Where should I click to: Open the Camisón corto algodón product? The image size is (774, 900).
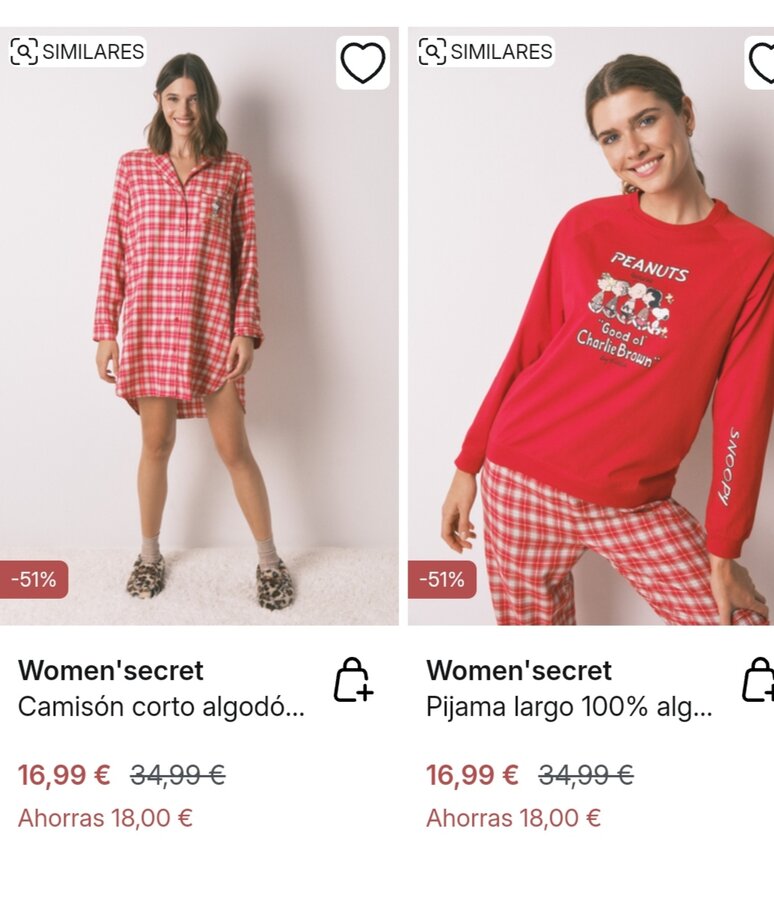[x=161, y=707]
